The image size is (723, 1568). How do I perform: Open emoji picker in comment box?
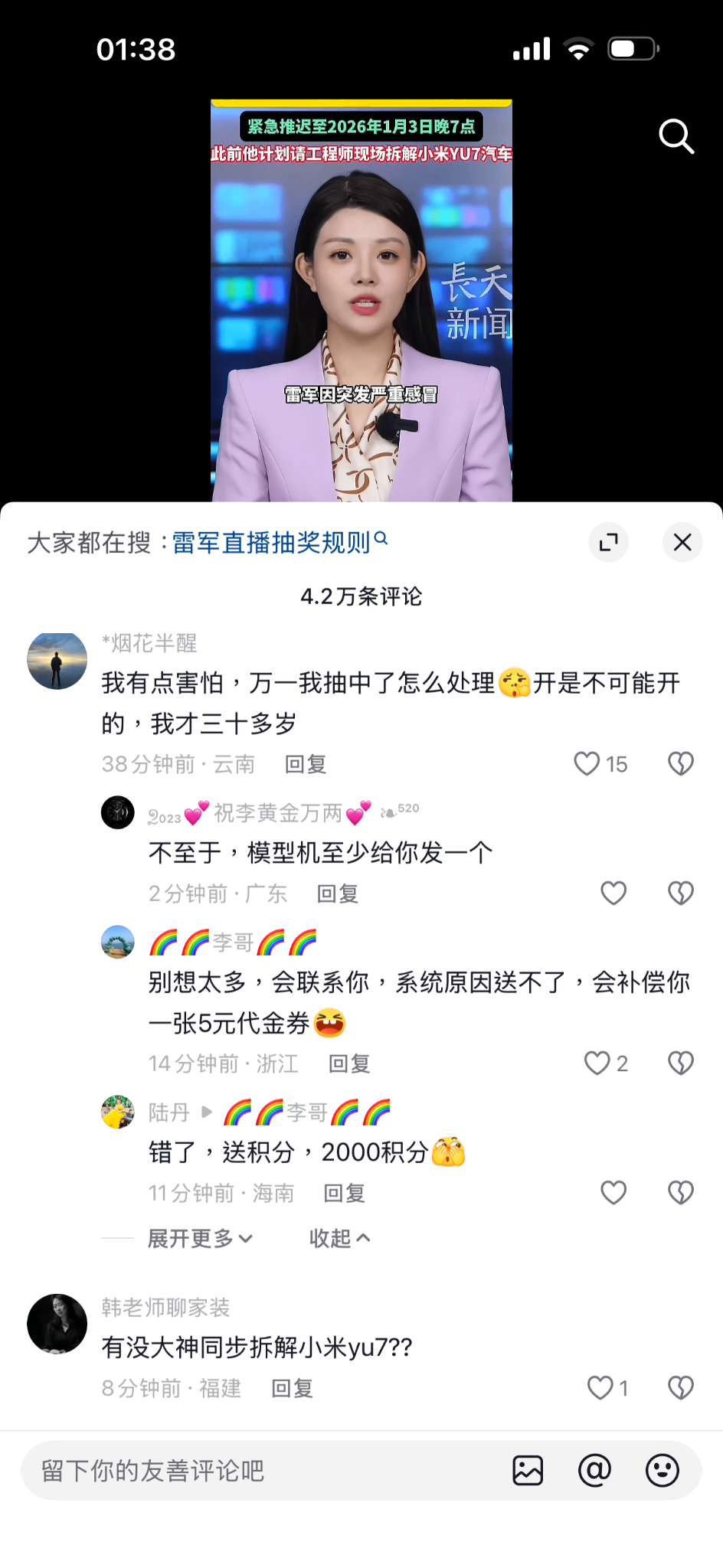click(662, 1471)
